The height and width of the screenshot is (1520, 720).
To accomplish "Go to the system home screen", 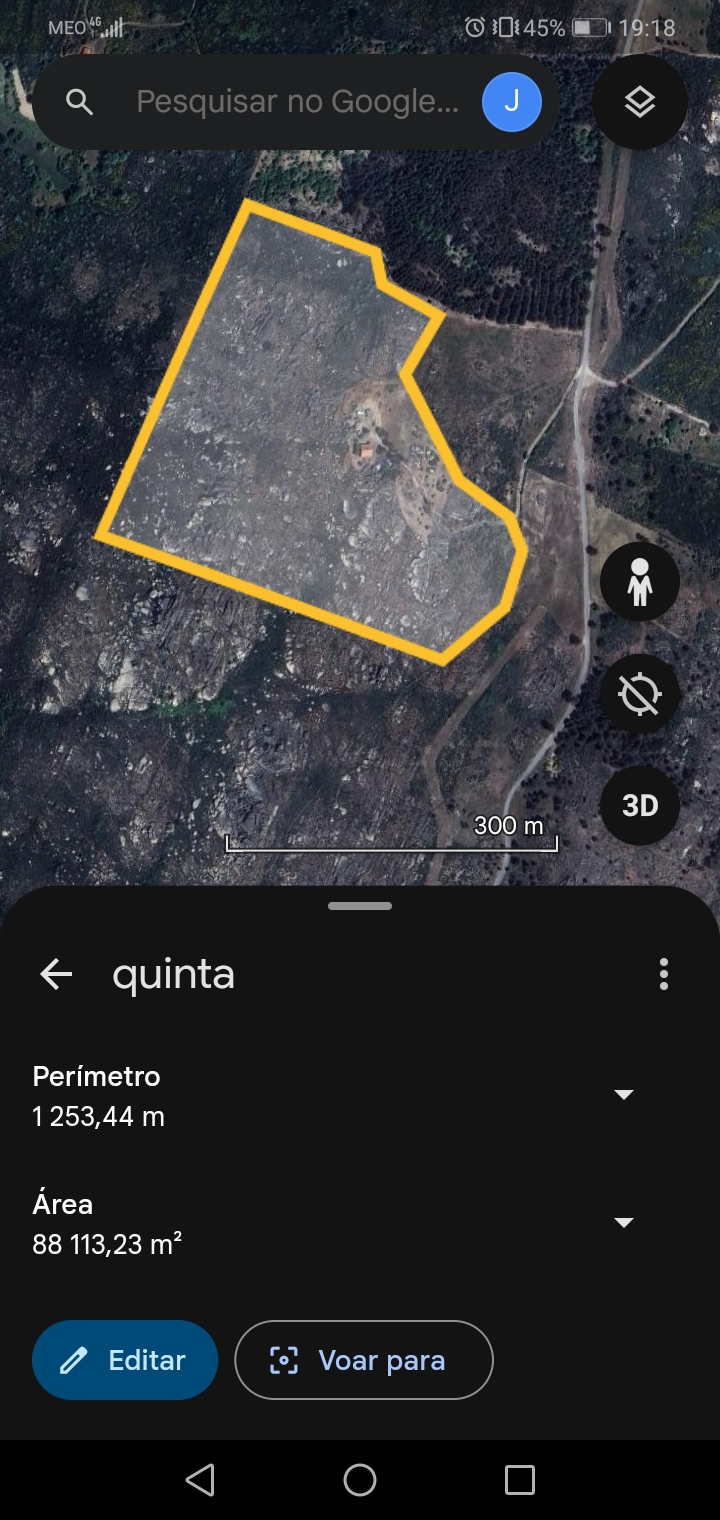I will pos(360,1480).
